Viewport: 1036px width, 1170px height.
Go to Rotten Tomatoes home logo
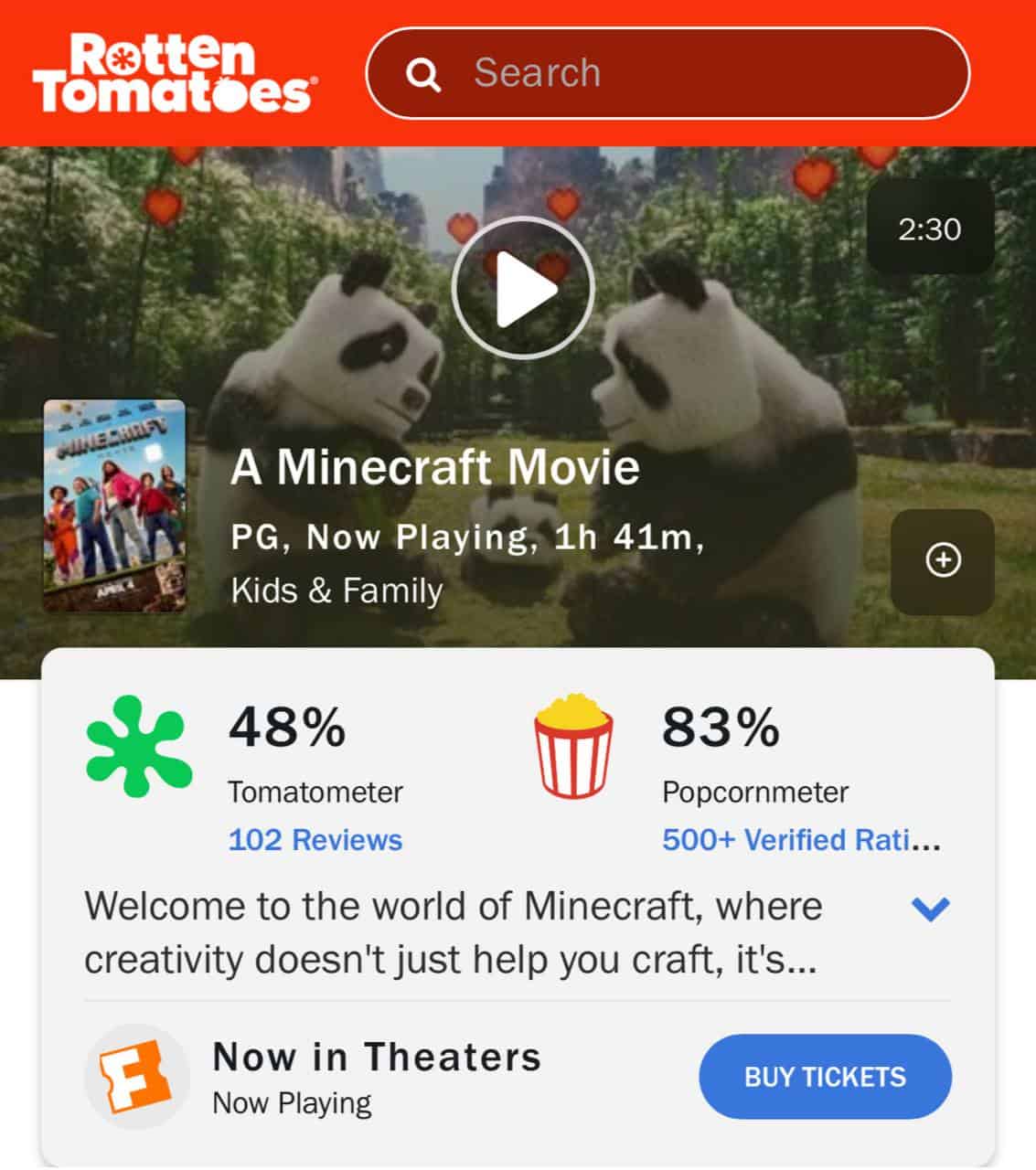174,73
